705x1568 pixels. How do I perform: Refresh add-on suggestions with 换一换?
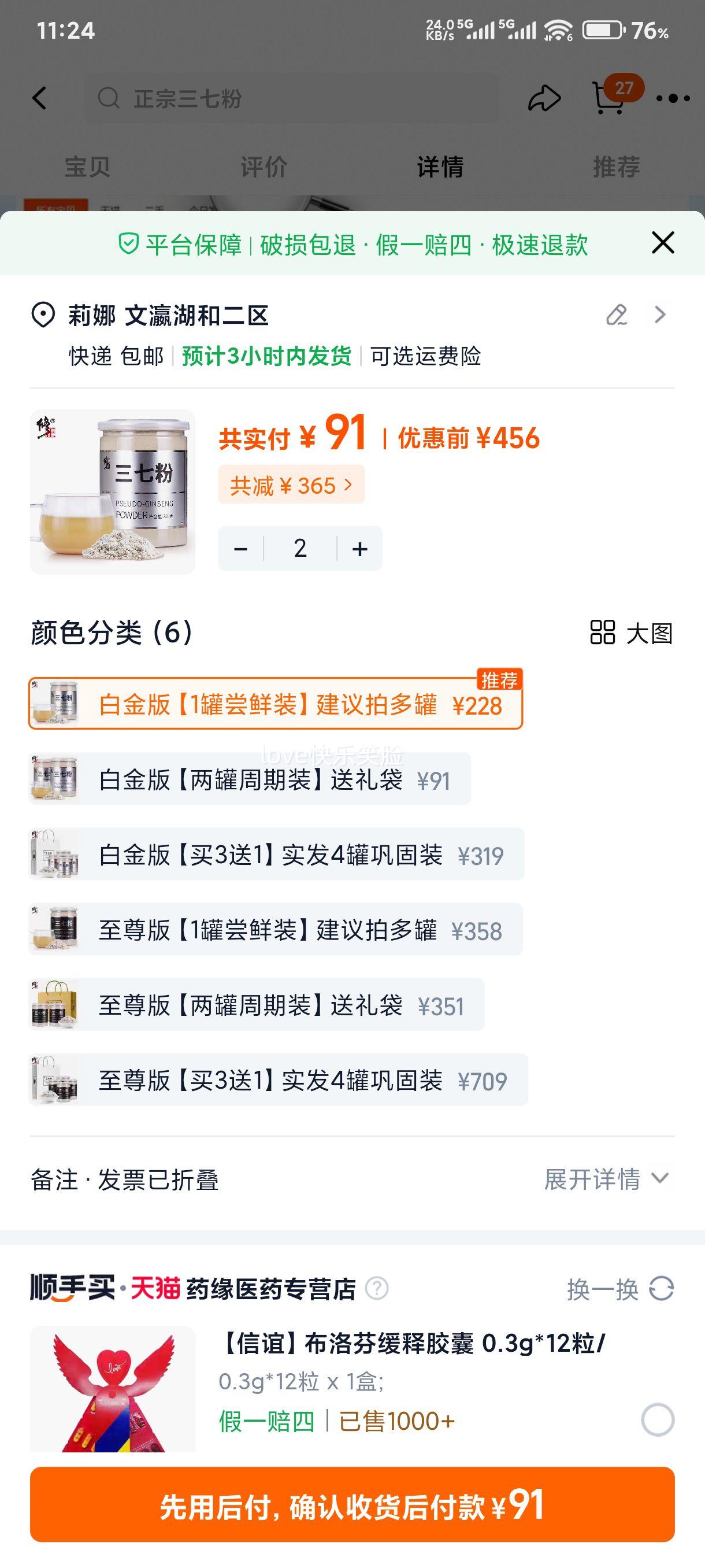click(x=620, y=1289)
